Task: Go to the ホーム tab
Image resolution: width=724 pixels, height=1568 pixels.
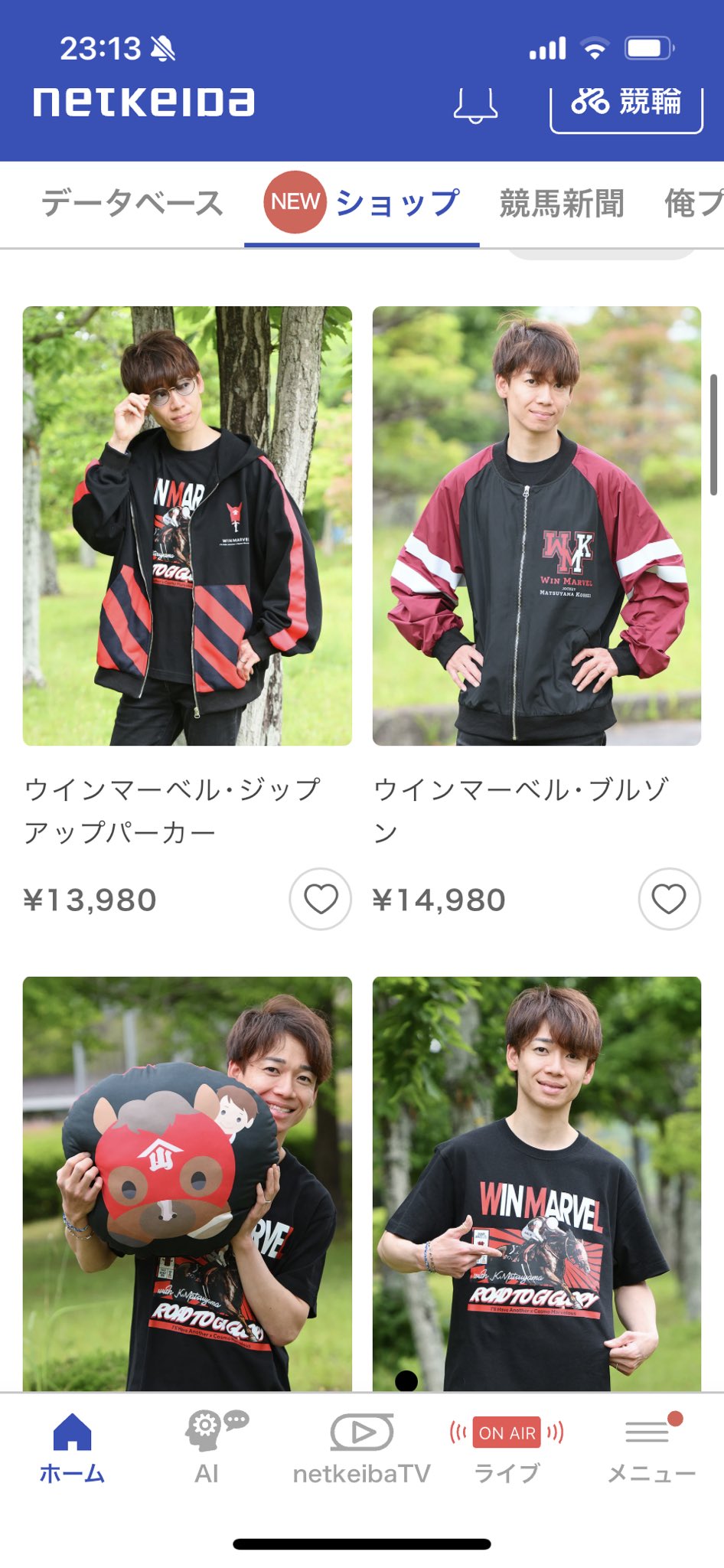Action: click(x=72, y=1449)
